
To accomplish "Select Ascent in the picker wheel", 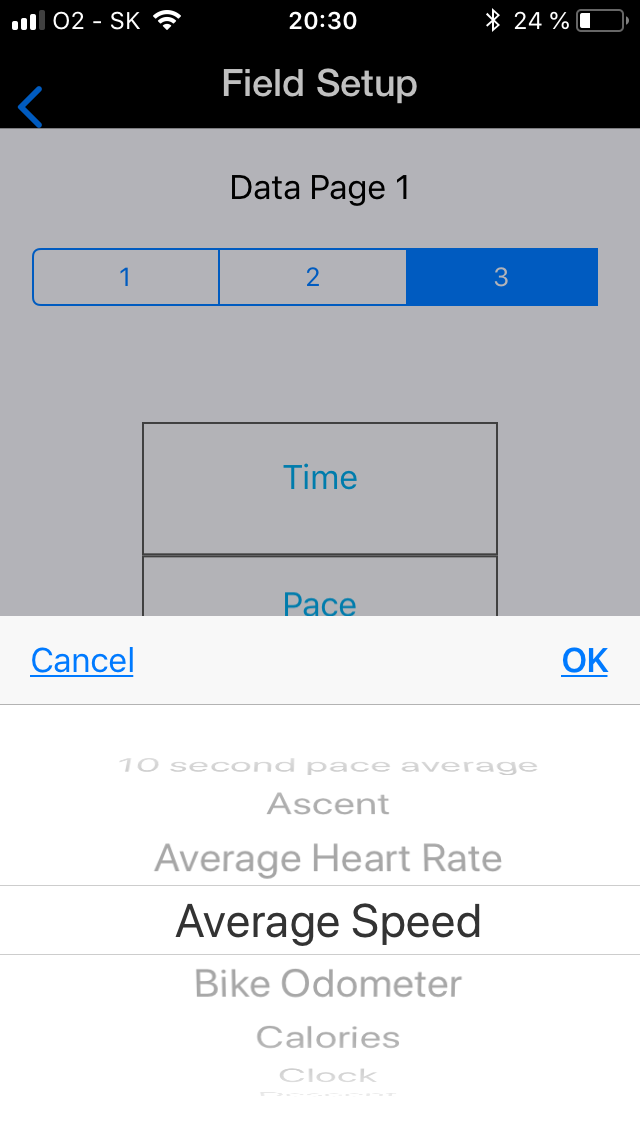I will click(328, 804).
